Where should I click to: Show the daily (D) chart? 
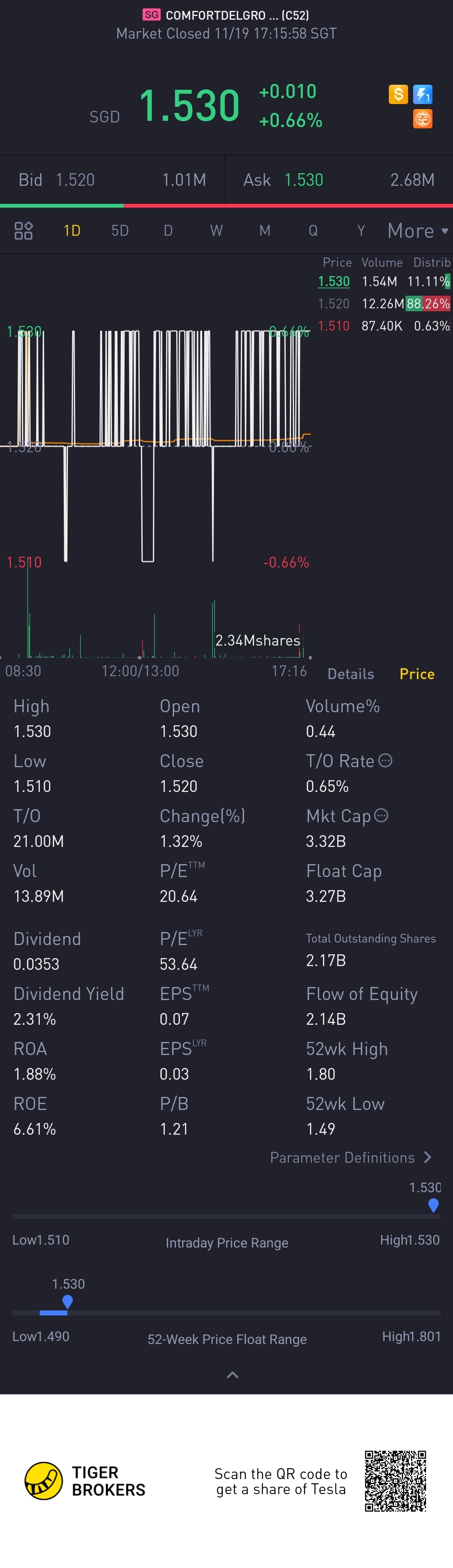168,231
